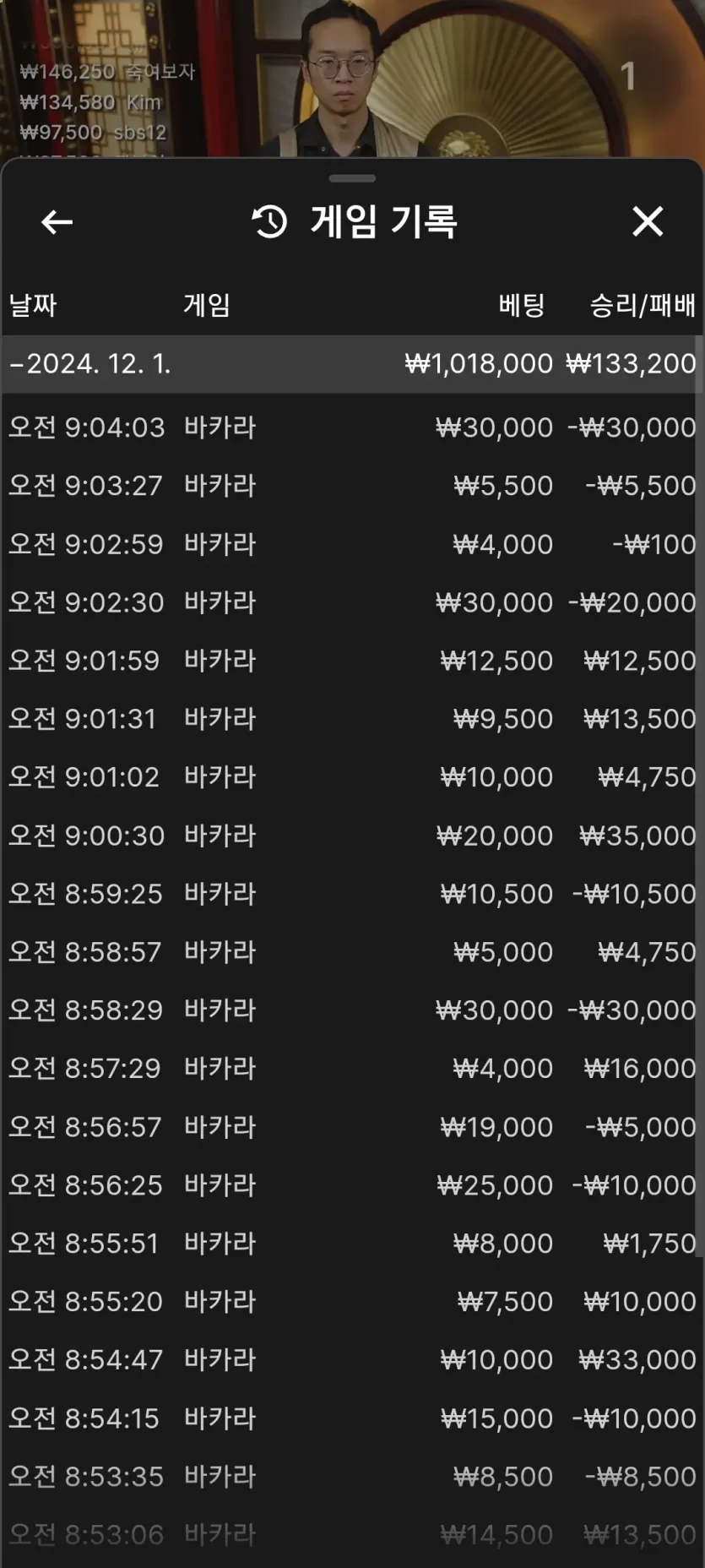This screenshot has width=705, height=1568.
Task: Open the 오전 9:02:30 바카라 record
Action: (352, 602)
